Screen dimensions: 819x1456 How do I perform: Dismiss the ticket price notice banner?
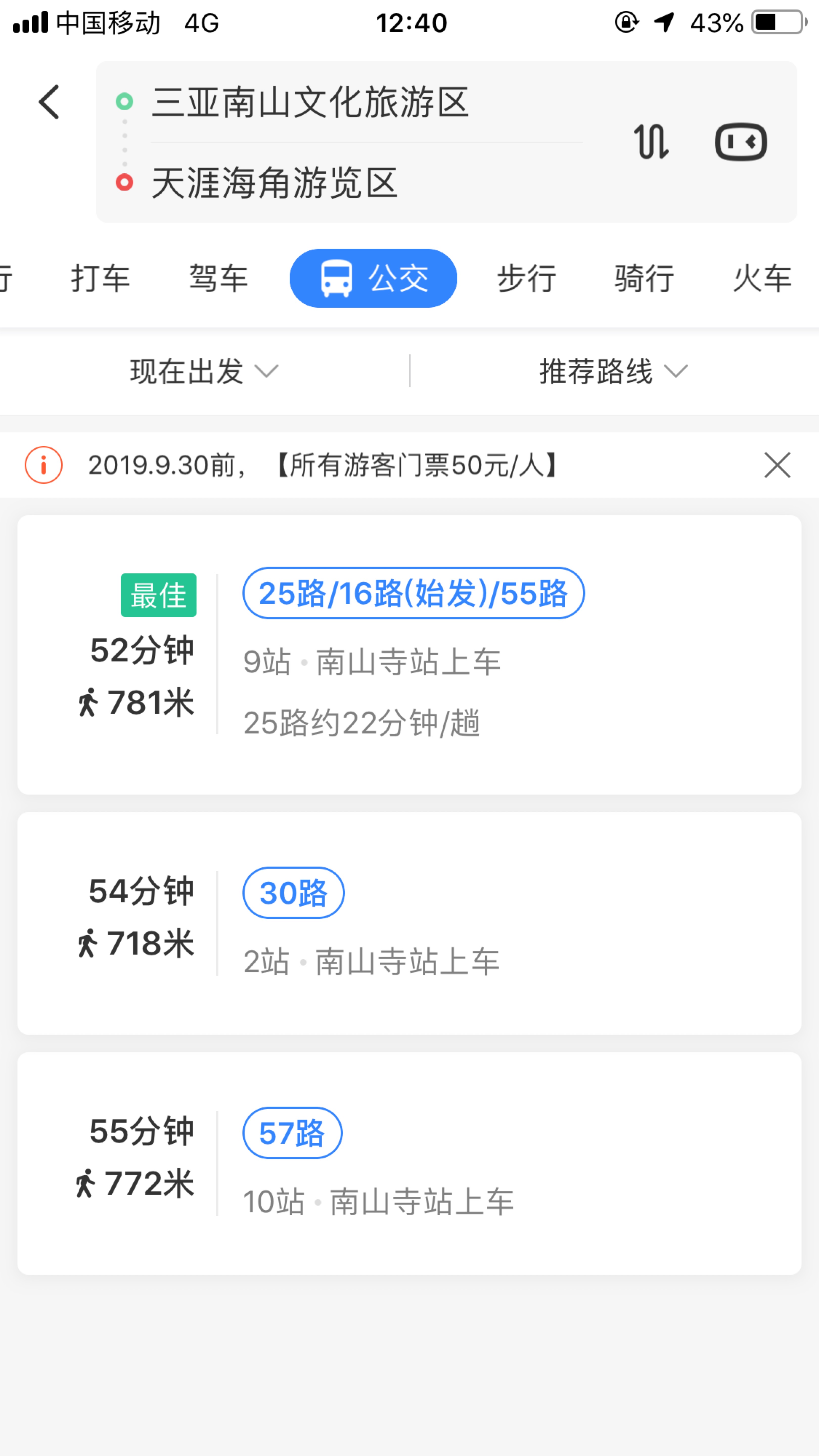[x=777, y=465]
